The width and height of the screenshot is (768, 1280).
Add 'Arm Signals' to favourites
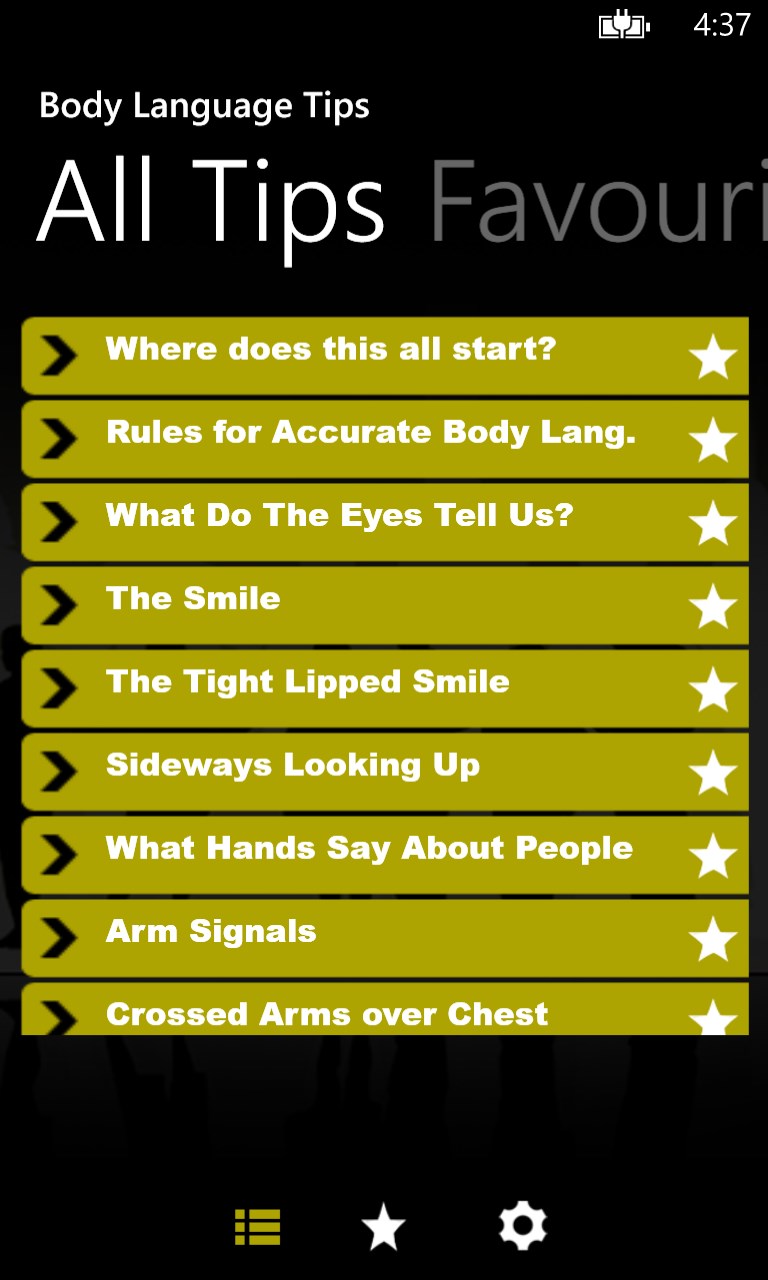click(x=713, y=938)
